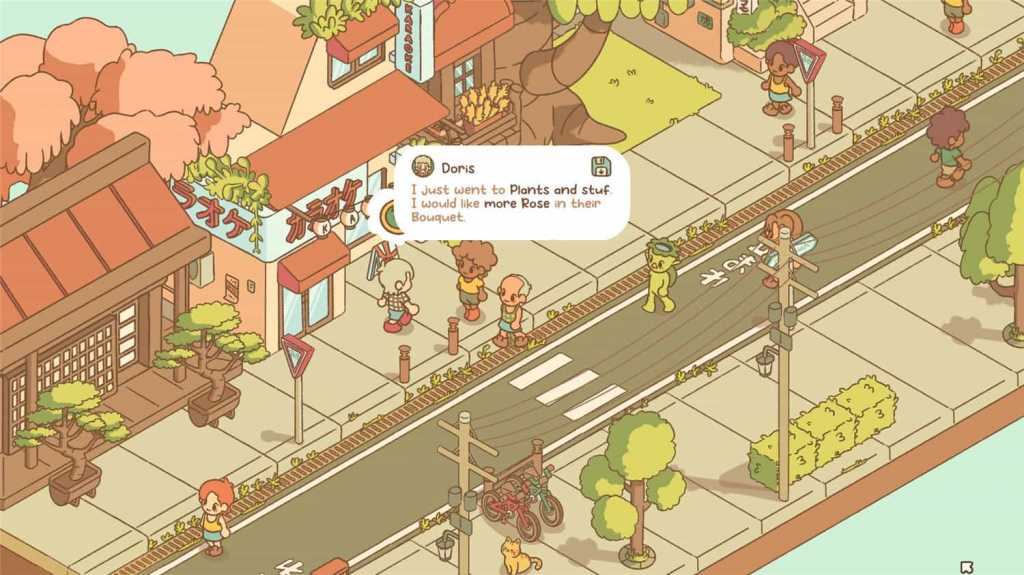Viewport: 1024px width, 575px height.
Task: Save Doris's feedback with the floppy disk icon
Action: (x=600, y=166)
